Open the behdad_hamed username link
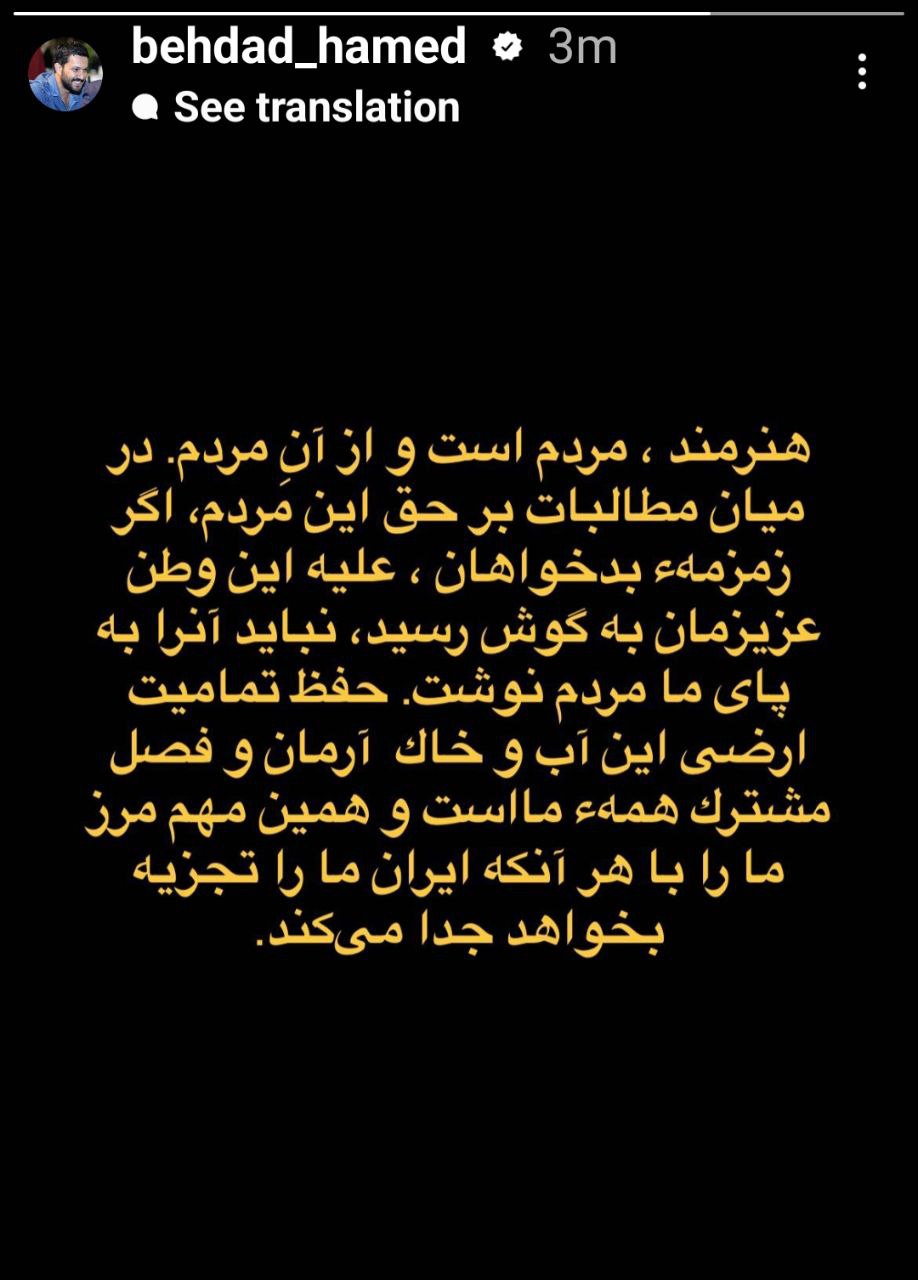 [x=299, y=47]
